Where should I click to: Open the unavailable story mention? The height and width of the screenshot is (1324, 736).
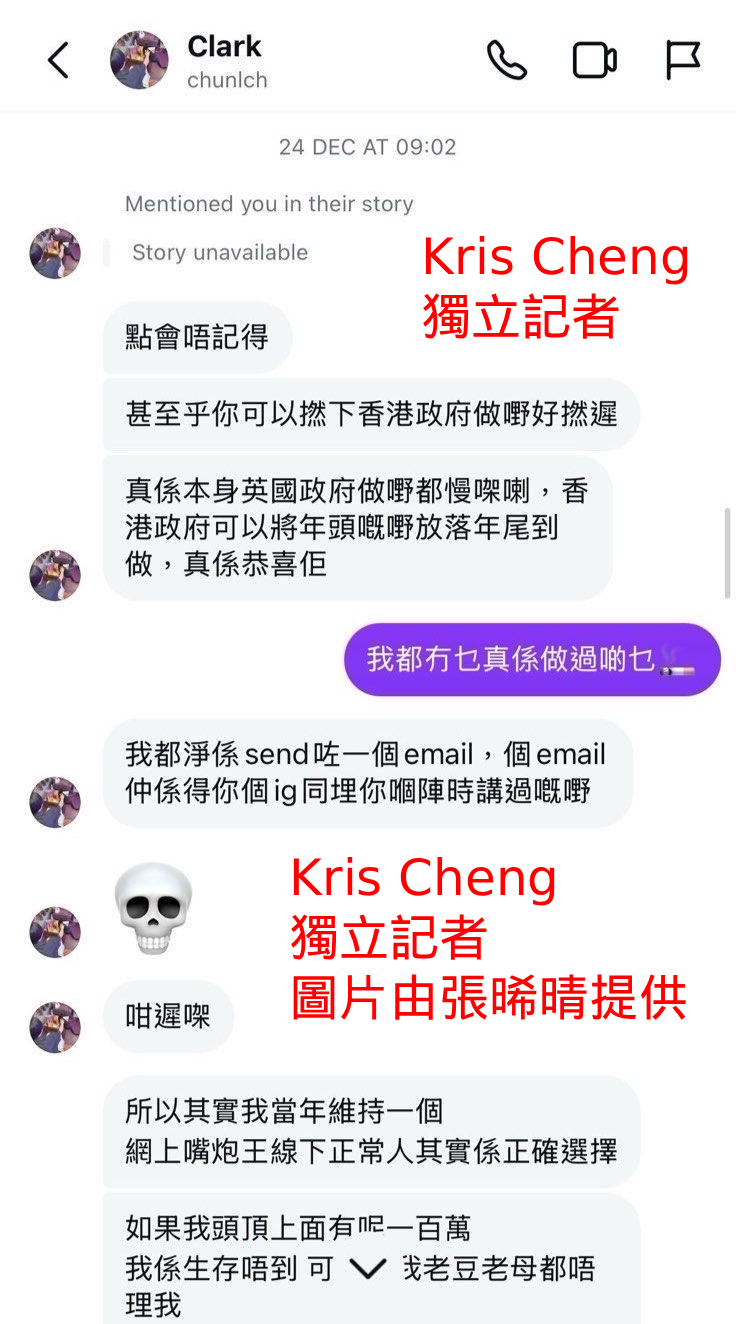pos(219,253)
